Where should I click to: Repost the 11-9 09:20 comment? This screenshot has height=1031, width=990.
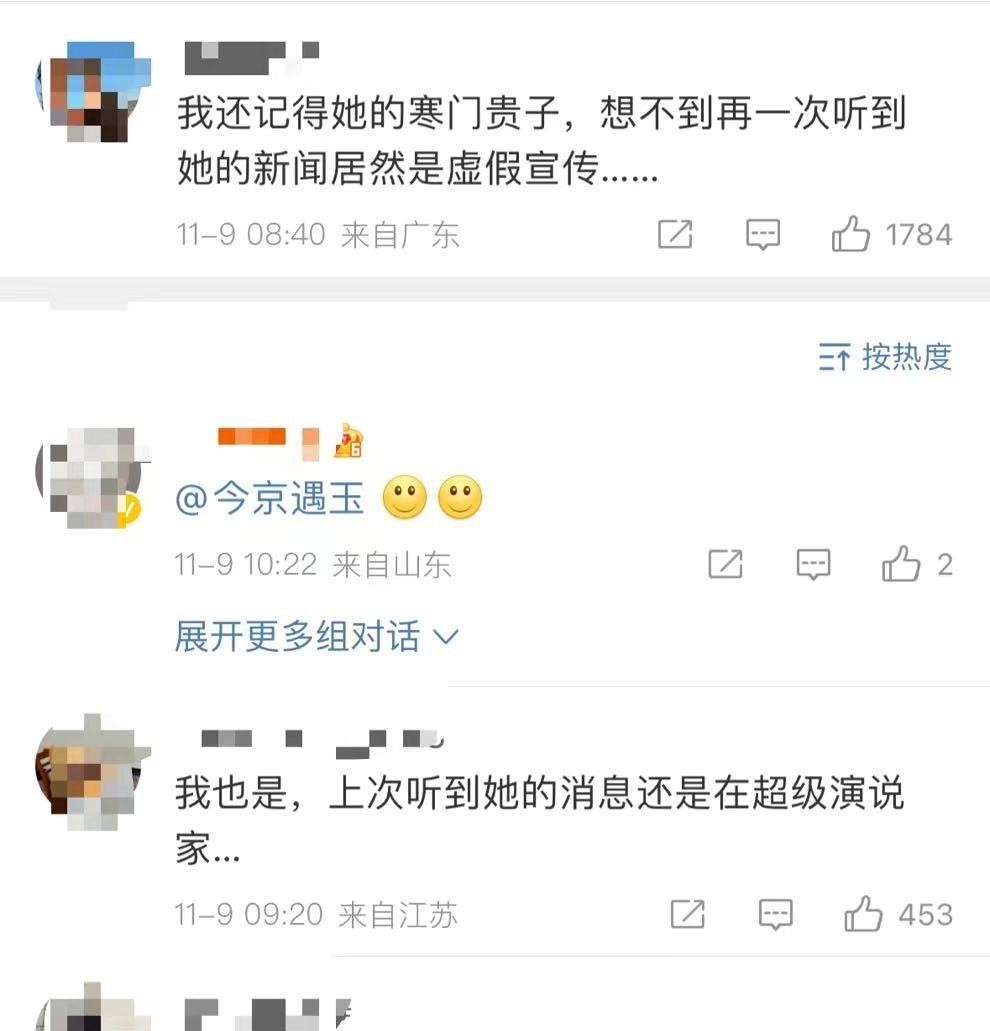coord(688,914)
